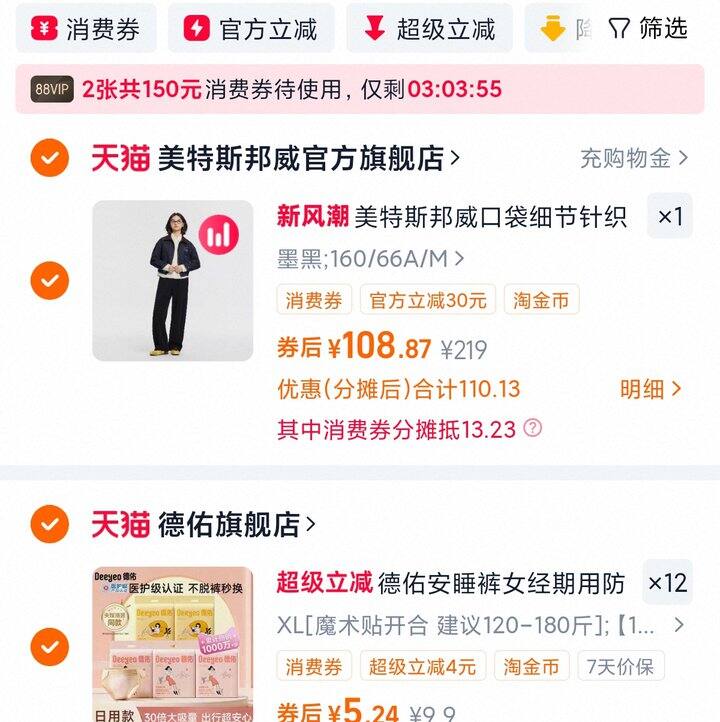Change the XL[魔术贴开合 variant selection
This screenshot has height=722, width=720.
480,626
